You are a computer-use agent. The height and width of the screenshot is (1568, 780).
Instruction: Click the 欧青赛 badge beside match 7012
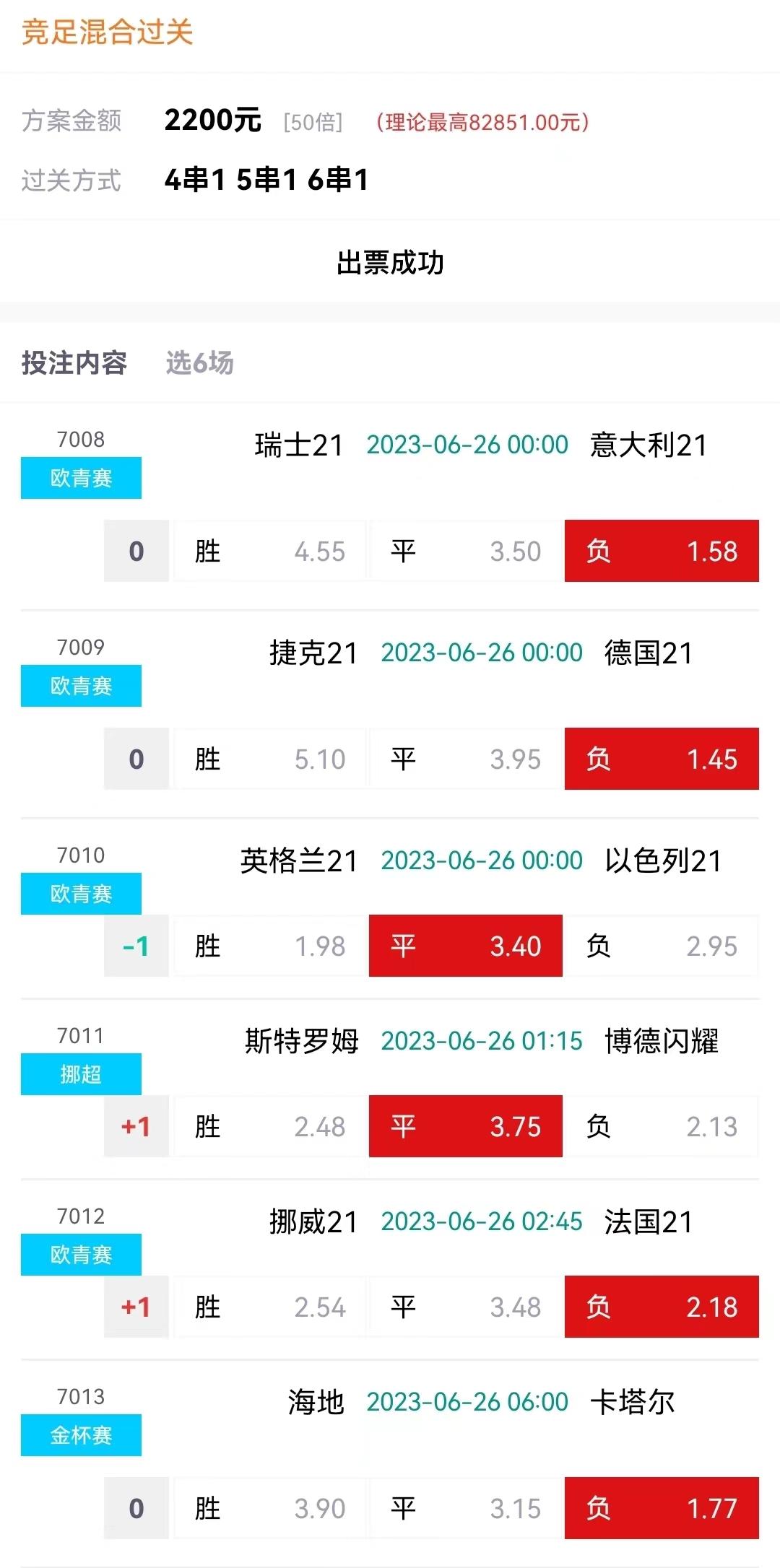click(80, 1255)
